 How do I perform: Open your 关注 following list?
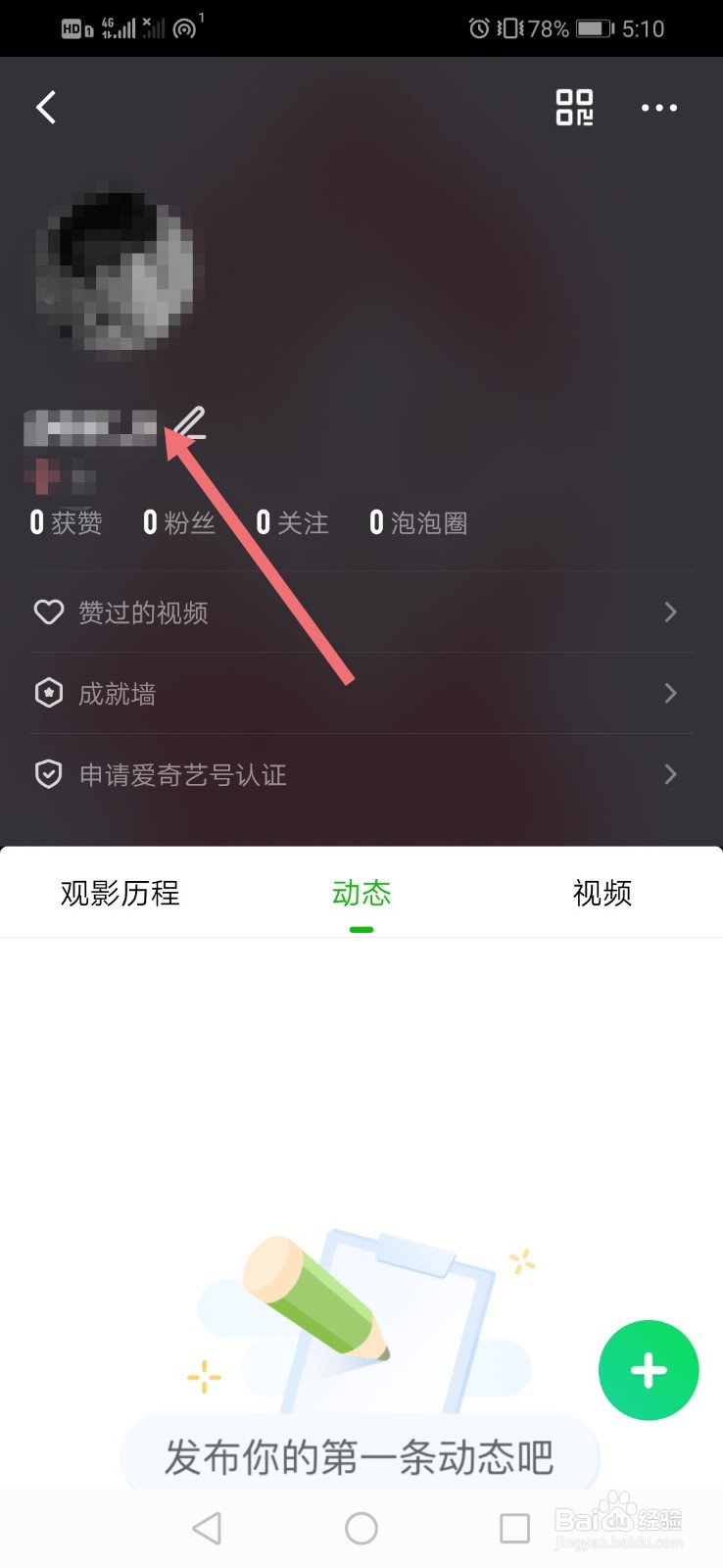pyautogui.click(x=293, y=522)
